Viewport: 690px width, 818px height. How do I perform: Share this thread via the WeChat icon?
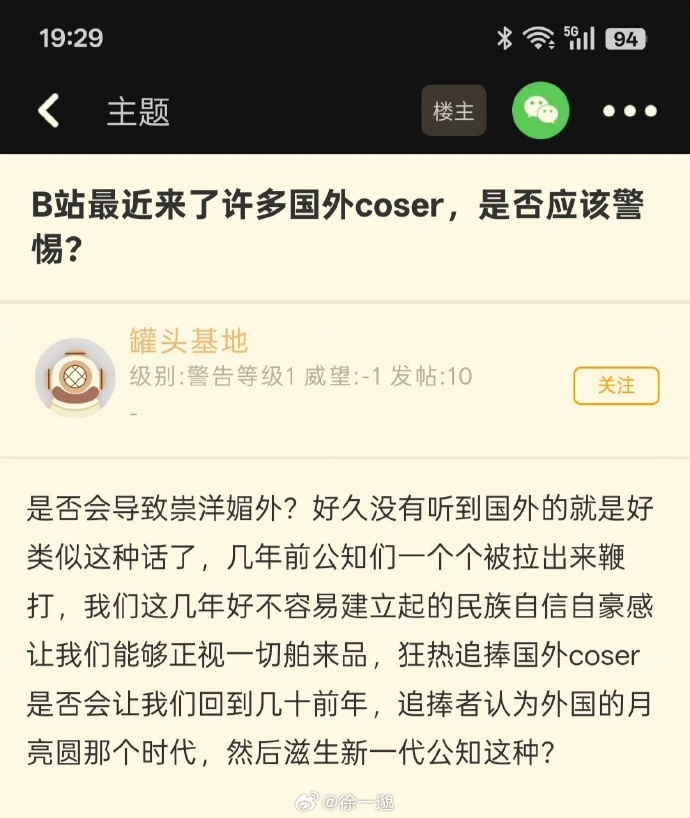point(540,111)
